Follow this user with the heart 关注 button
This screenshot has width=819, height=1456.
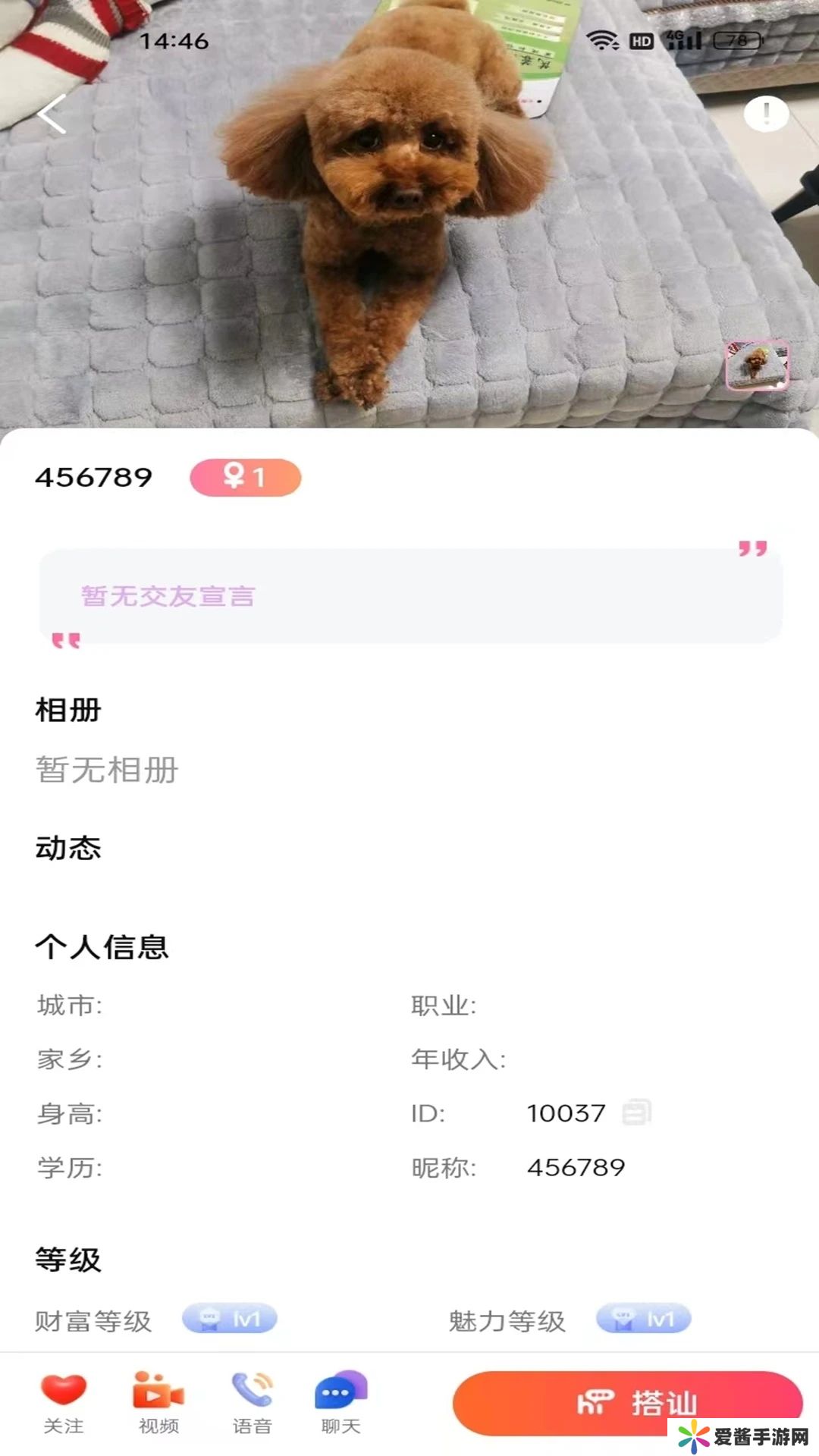pos(64,1401)
